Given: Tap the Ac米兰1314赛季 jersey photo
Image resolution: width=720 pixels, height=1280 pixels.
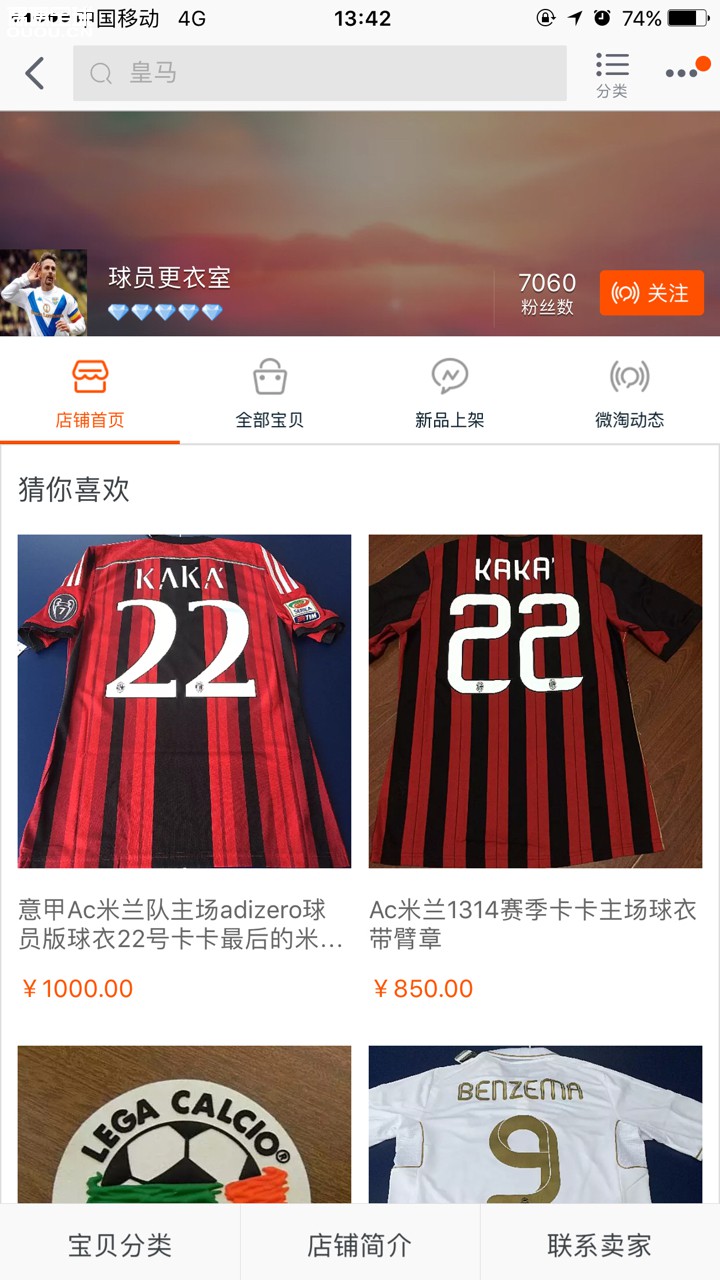Looking at the screenshot, I should click(535, 700).
